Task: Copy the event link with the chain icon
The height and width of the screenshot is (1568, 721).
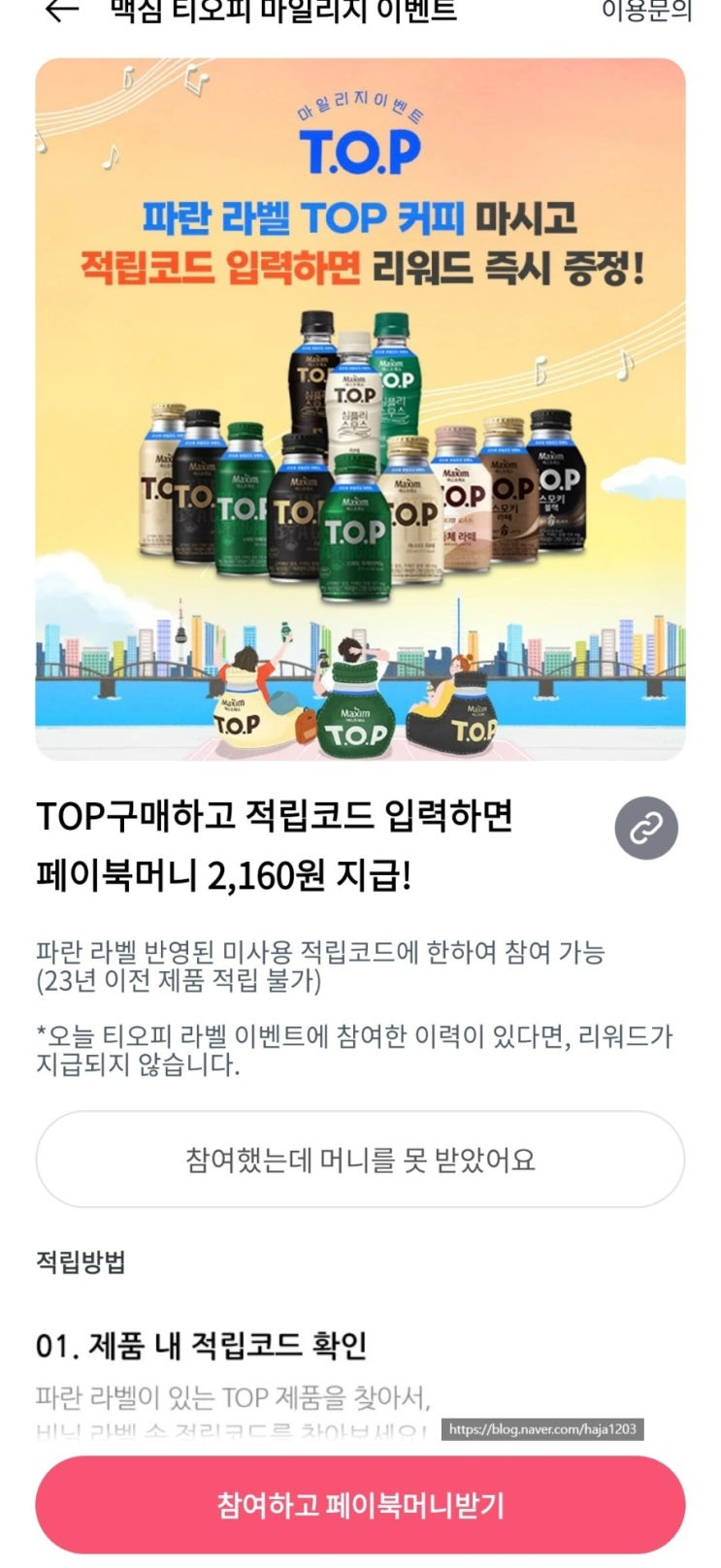Action: coord(646,829)
